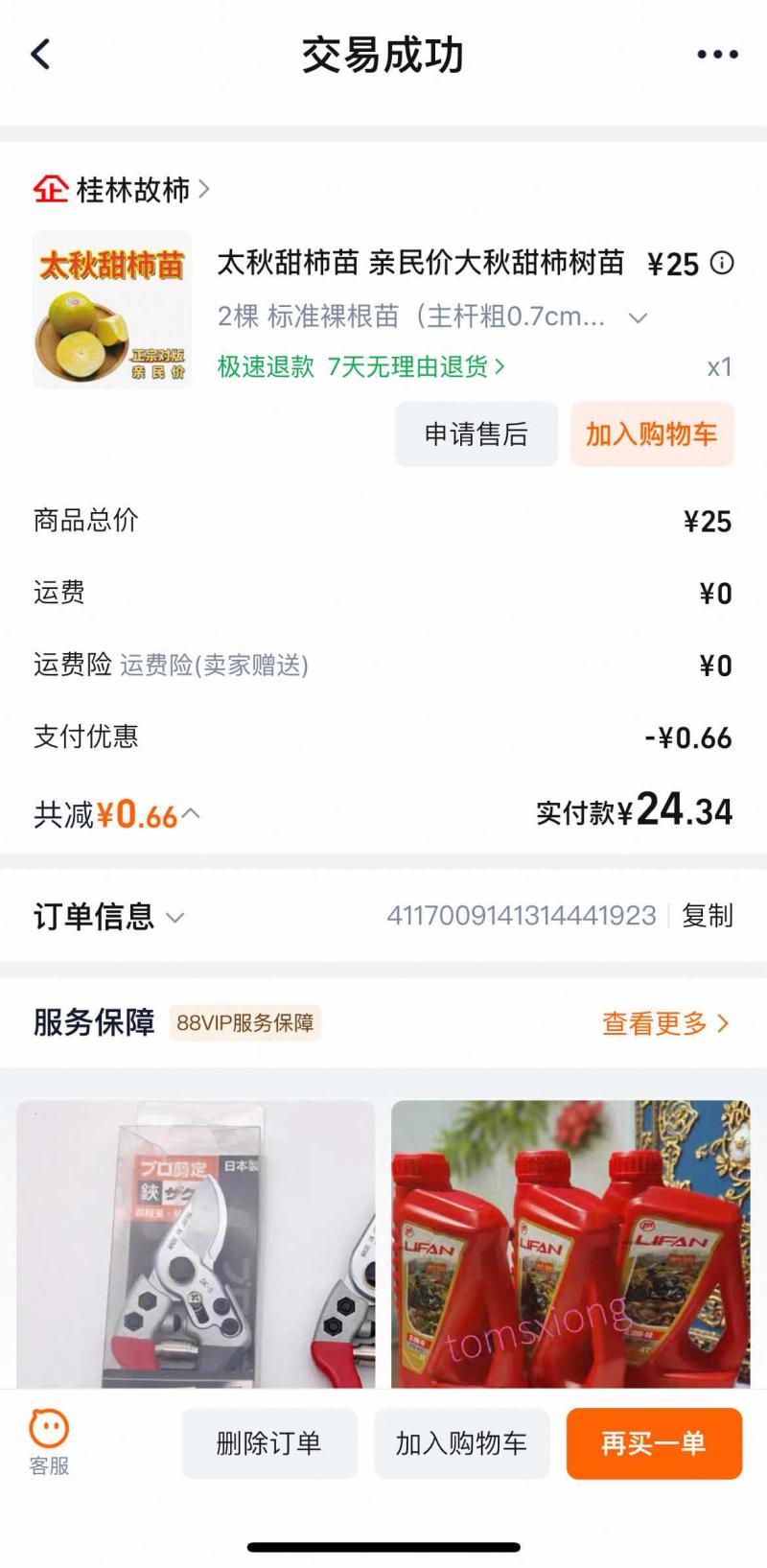Apply for after-sales with 申请售后
767x1568 pixels.
[476, 434]
